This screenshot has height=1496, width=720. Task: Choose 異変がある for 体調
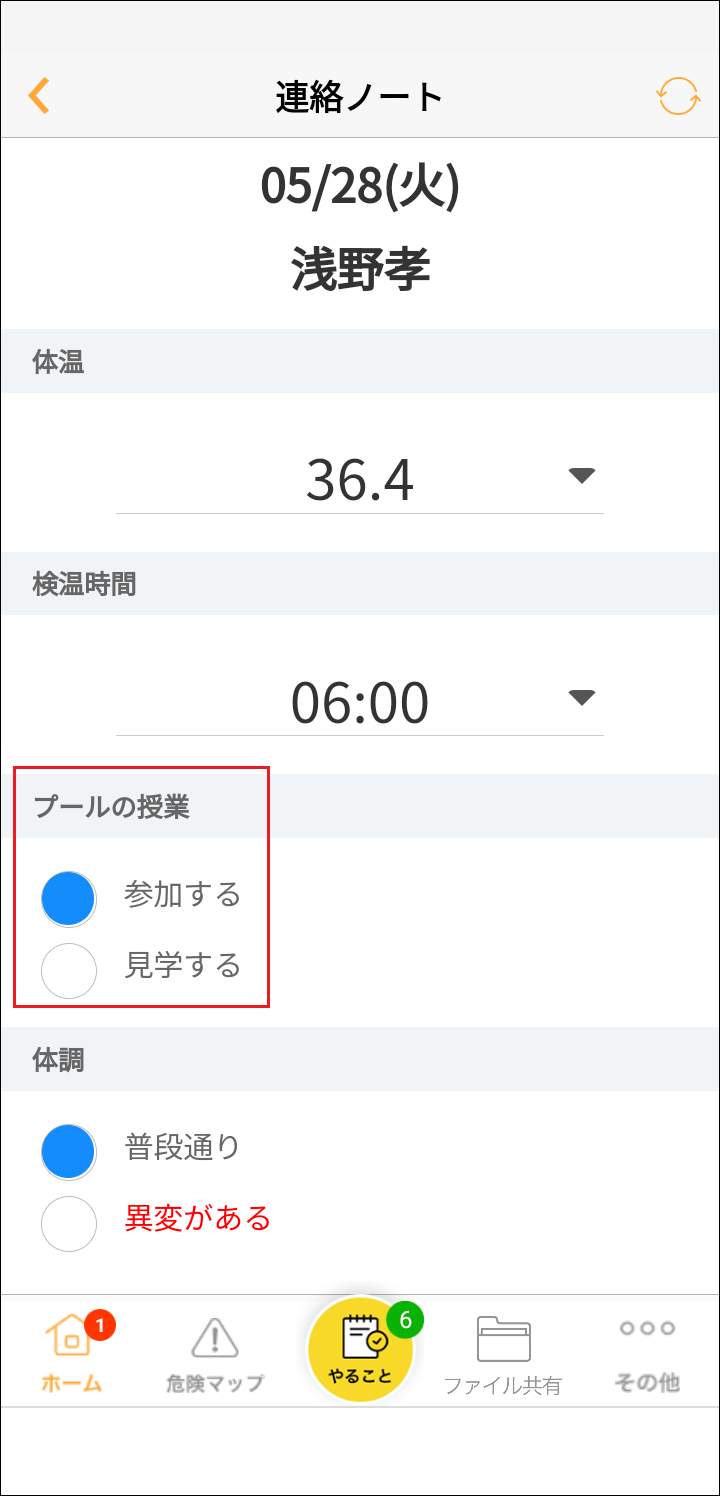pos(69,1224)
